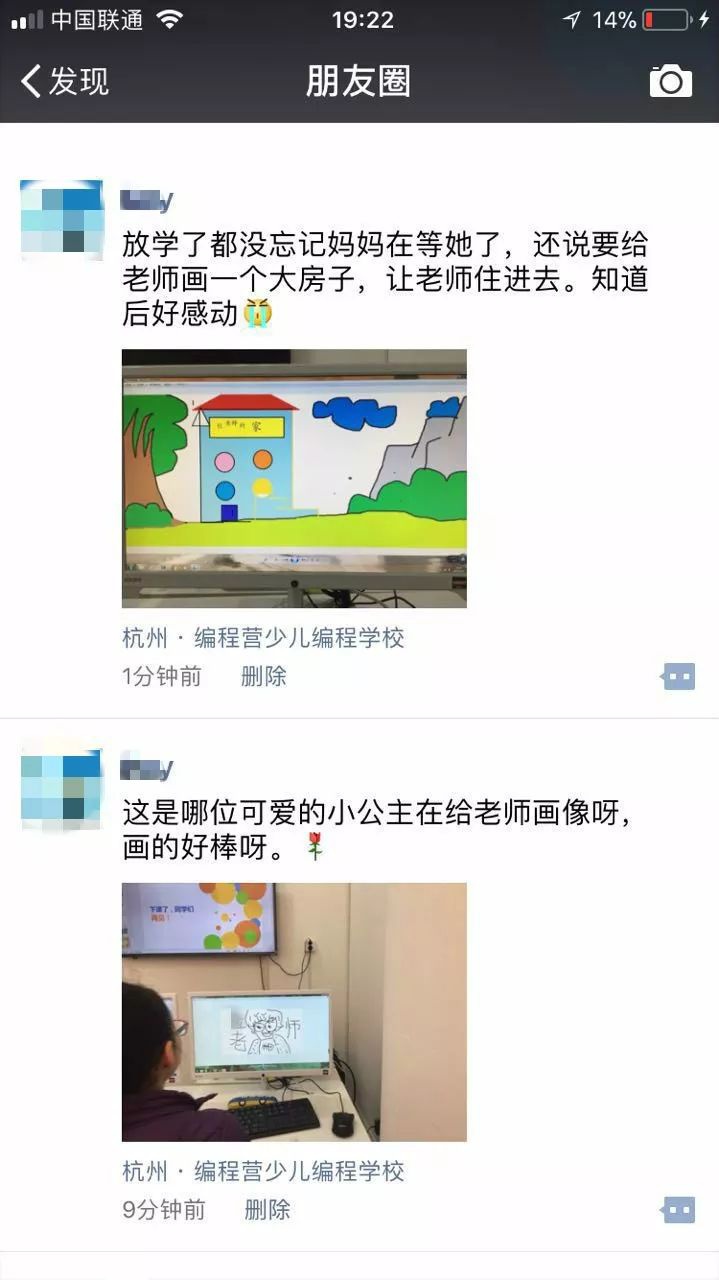Screen dimensions: 719x1280
Task: Open location link under the teacher portrait post
Action: (263, 1171)
